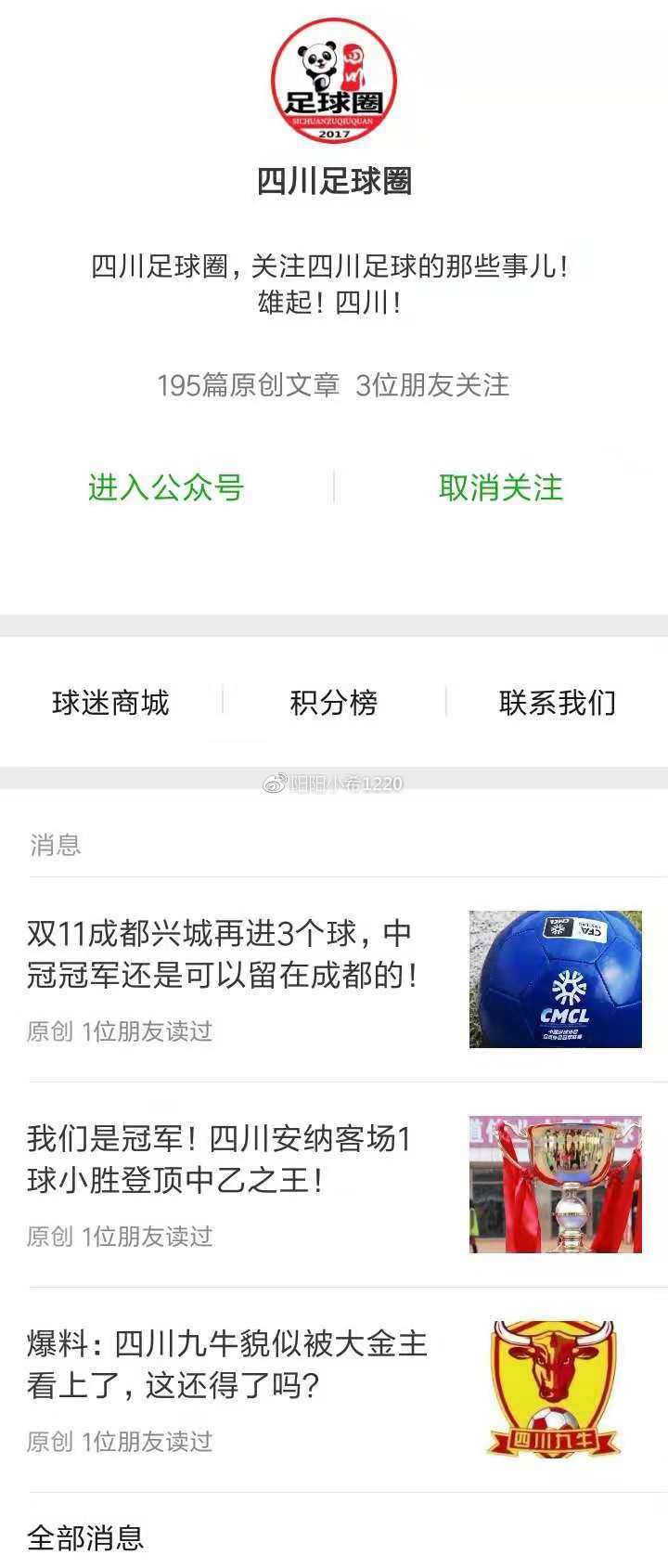
Task: Open the 爆料：四川九牛 article headline
Action: 223,1366
